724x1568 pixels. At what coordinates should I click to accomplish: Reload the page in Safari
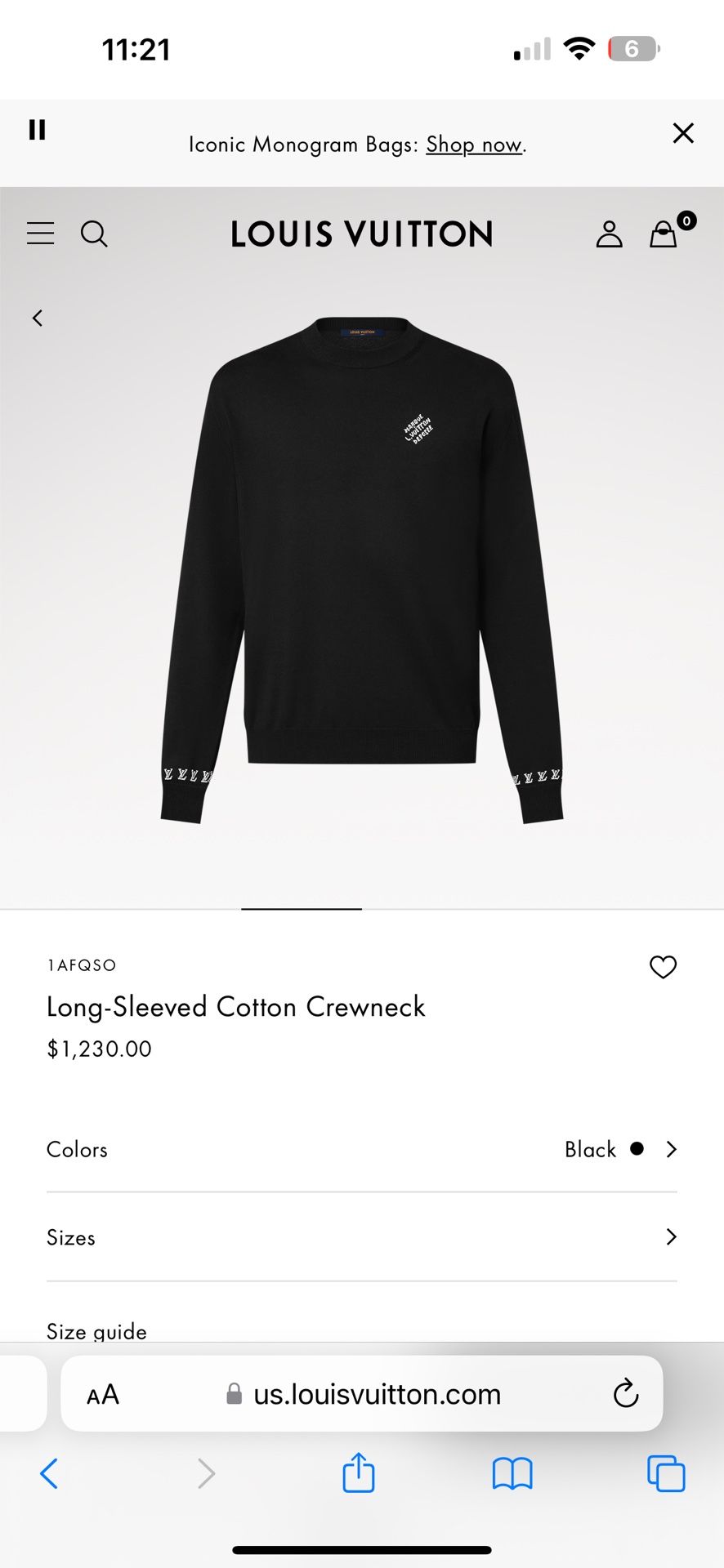[625, 1394]
